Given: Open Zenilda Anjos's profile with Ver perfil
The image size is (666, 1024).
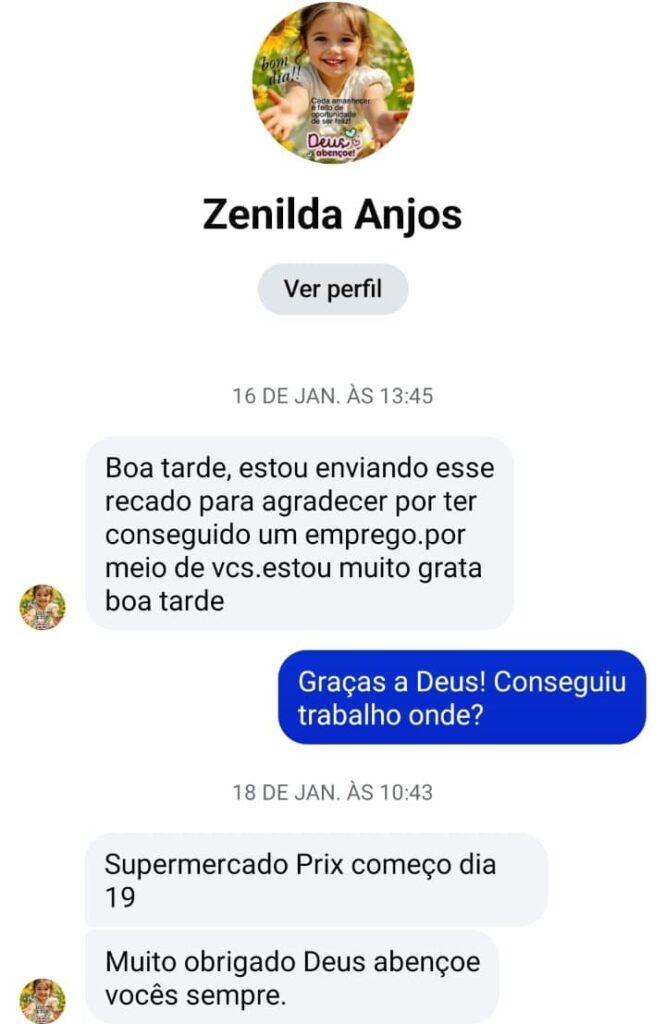Looking at the screenshot, I should pos(332,290).
